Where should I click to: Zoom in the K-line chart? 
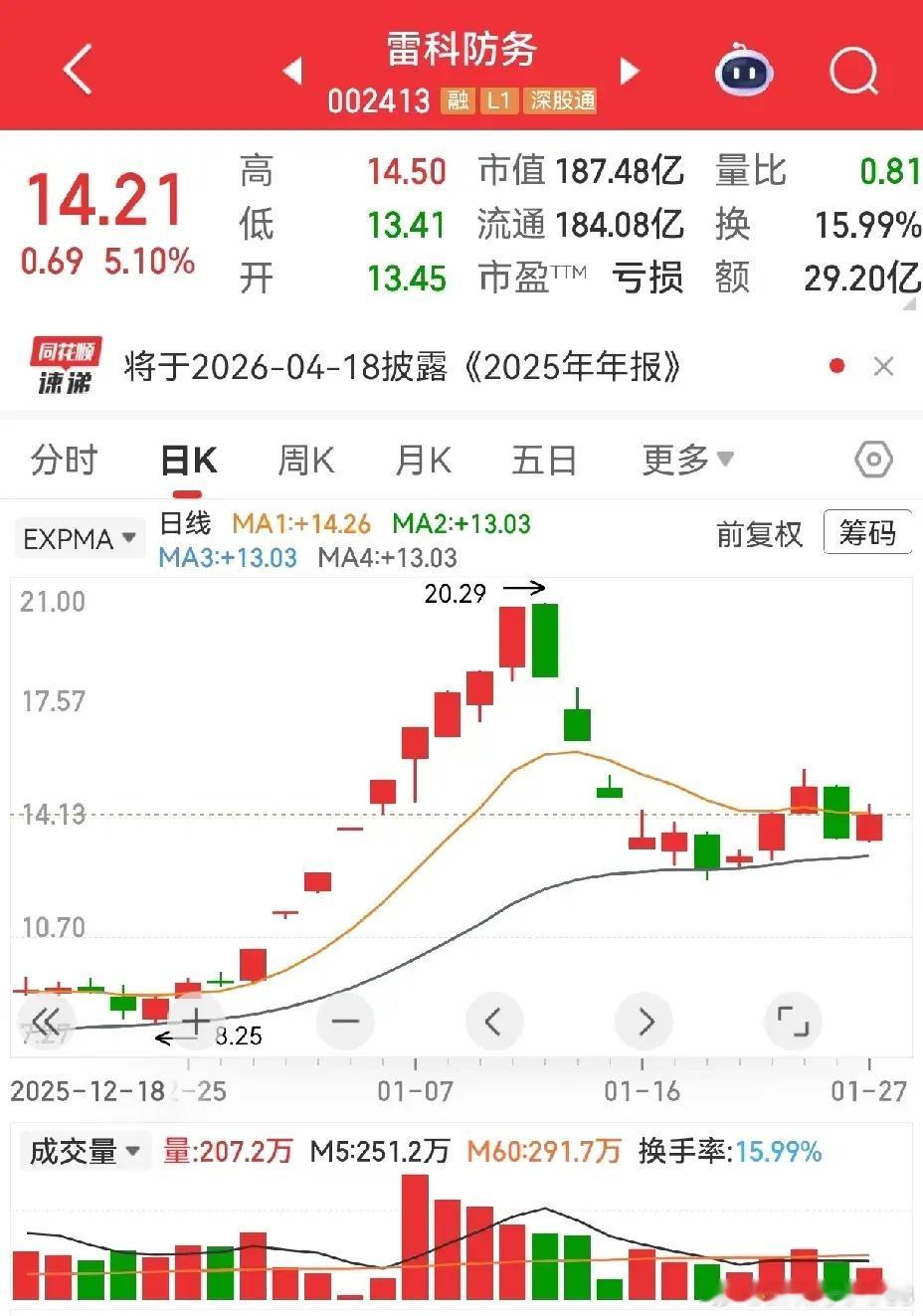196,1021
